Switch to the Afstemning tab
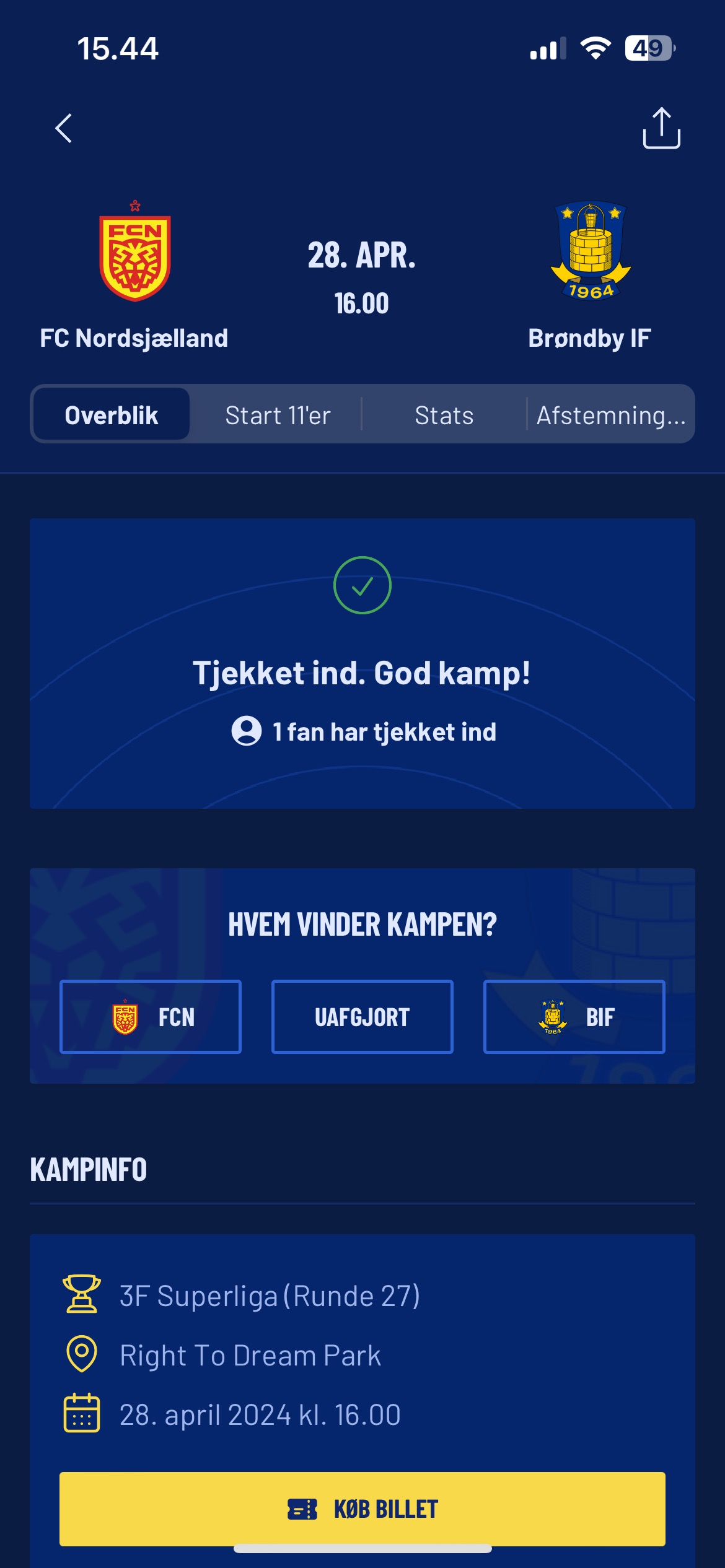Viewport: 725px width, 1568px height. 610,414
